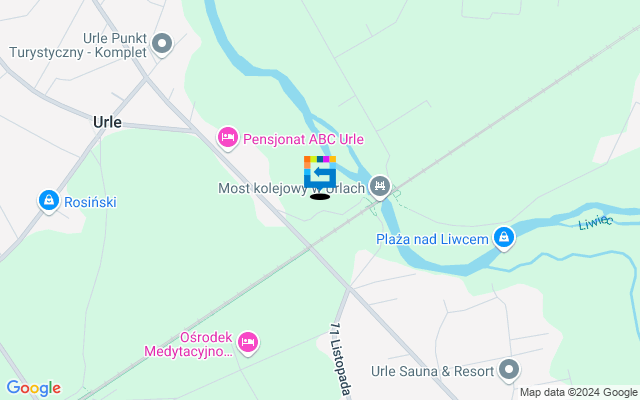Image resolution: width=640 pixels, height=400 pixels.
Task: Open Urle Punkt Turystyczny - Komplet pin
Action: click(163, 43)
